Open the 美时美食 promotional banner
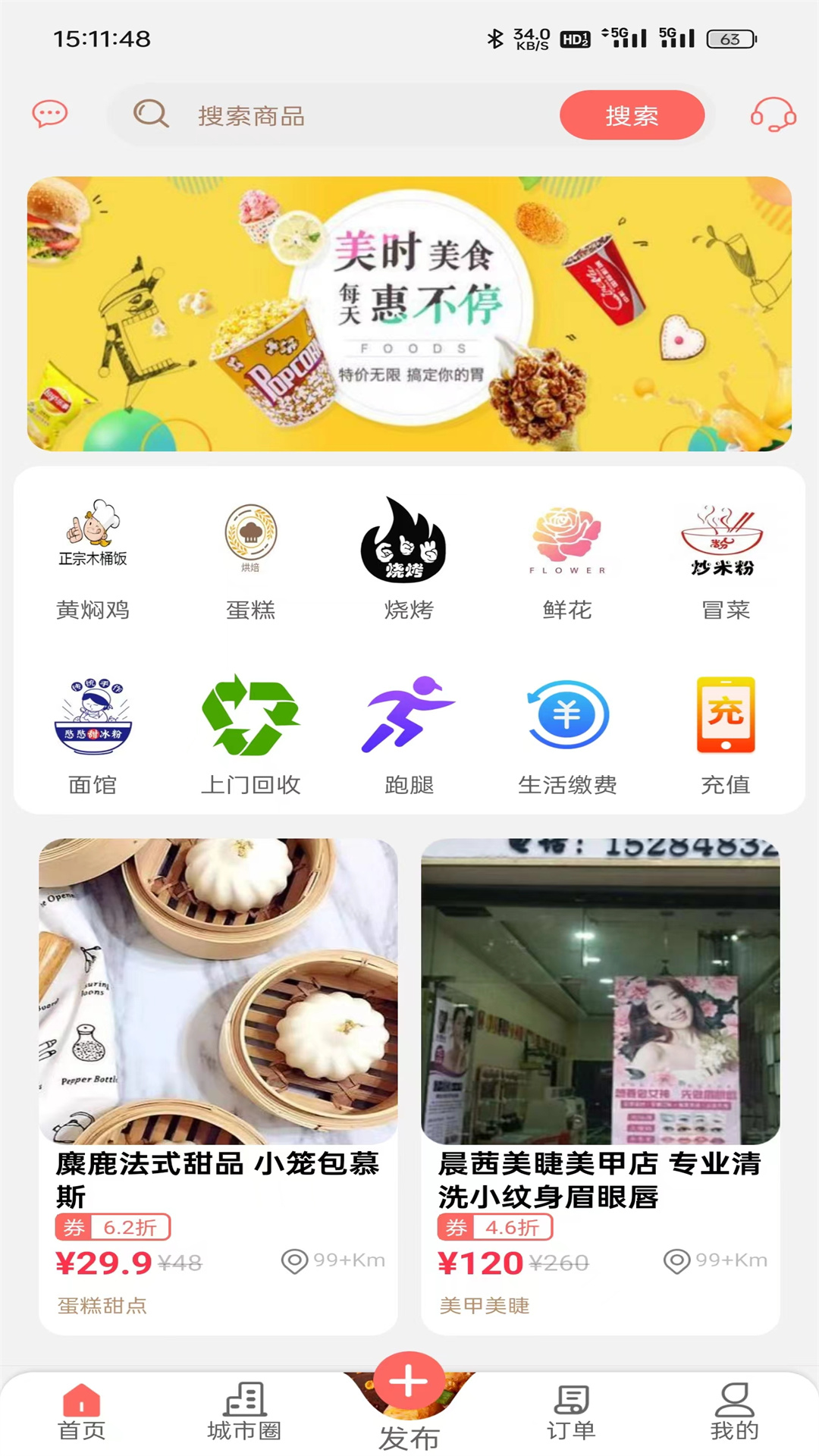 click(409, 313)
